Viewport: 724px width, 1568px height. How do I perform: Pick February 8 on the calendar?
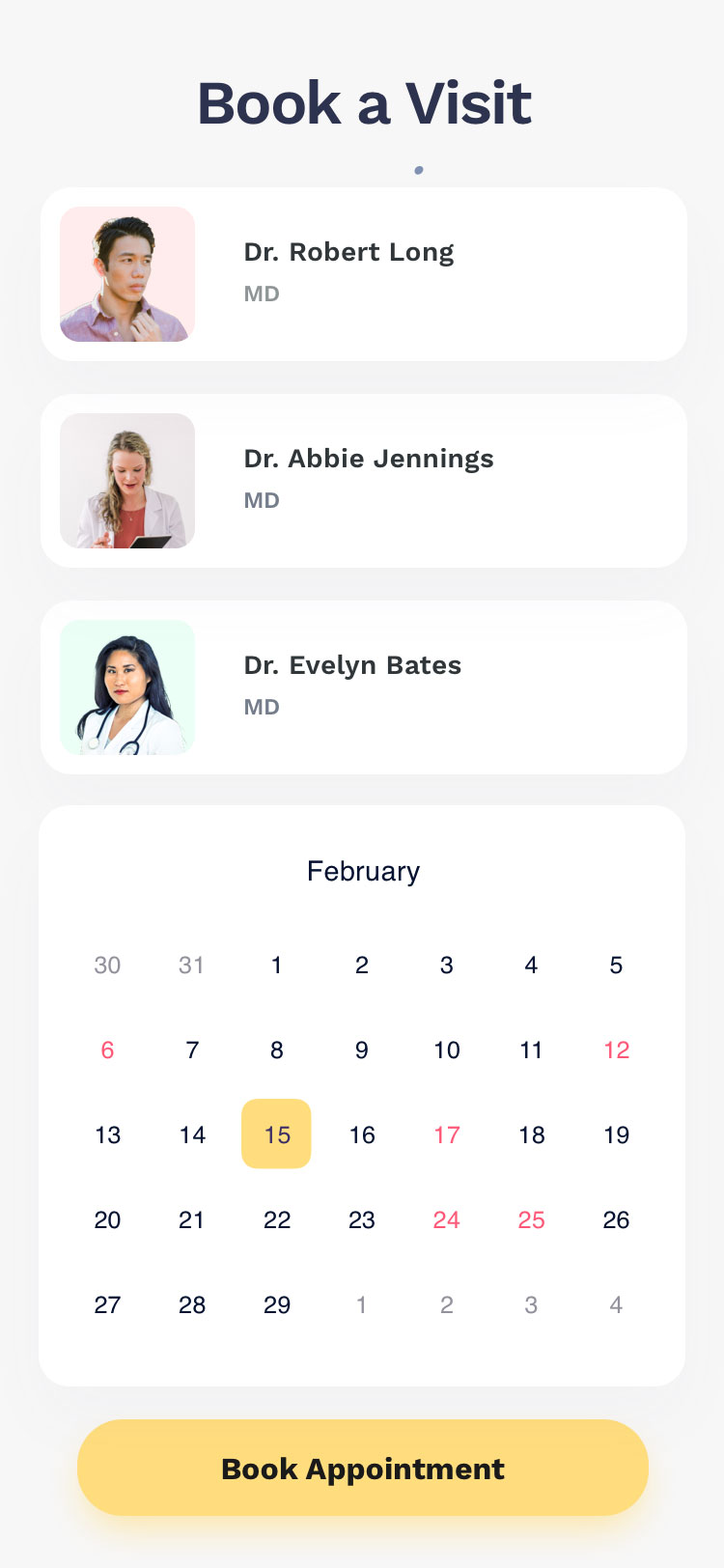pos(276,1050)
